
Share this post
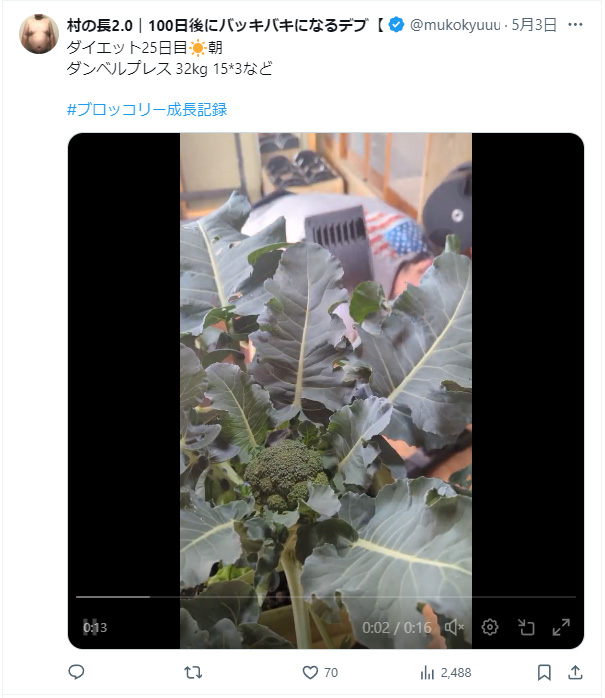(577, 673)
